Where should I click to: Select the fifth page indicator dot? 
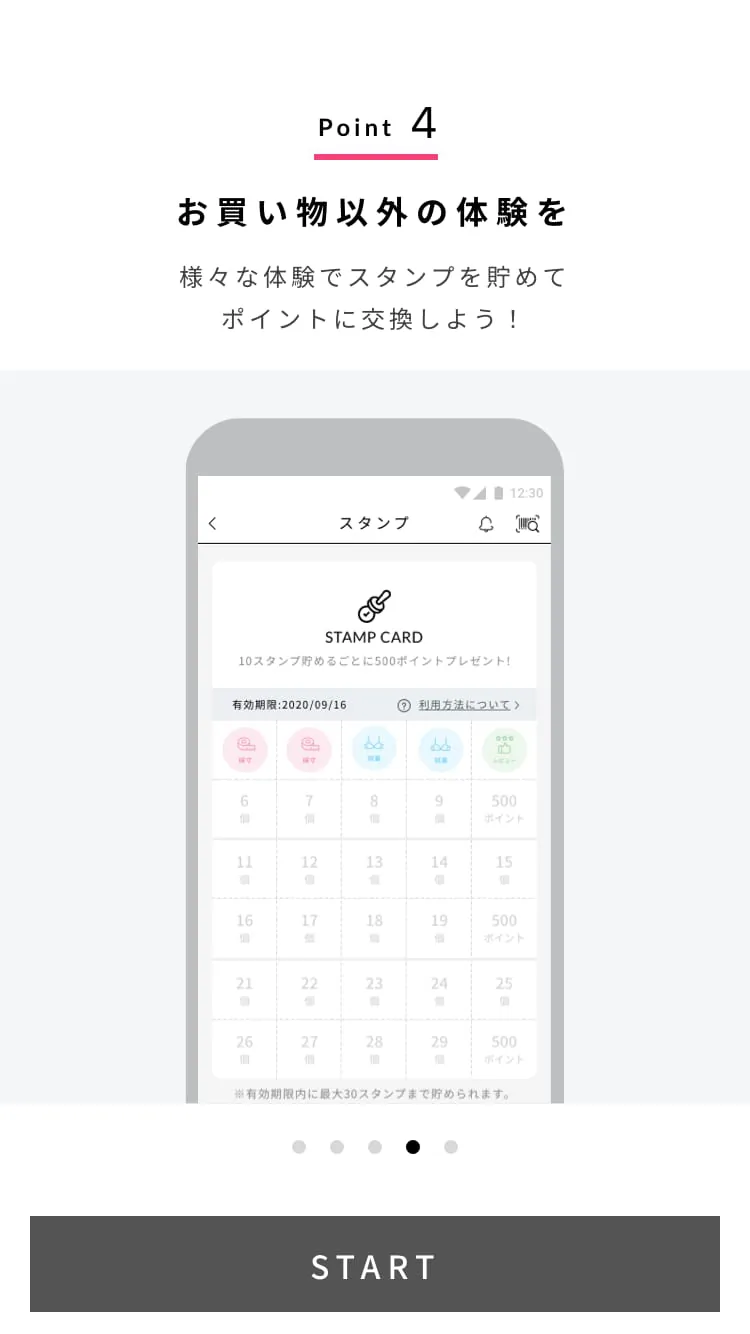pyautogui.click(x=451, y=1147)
